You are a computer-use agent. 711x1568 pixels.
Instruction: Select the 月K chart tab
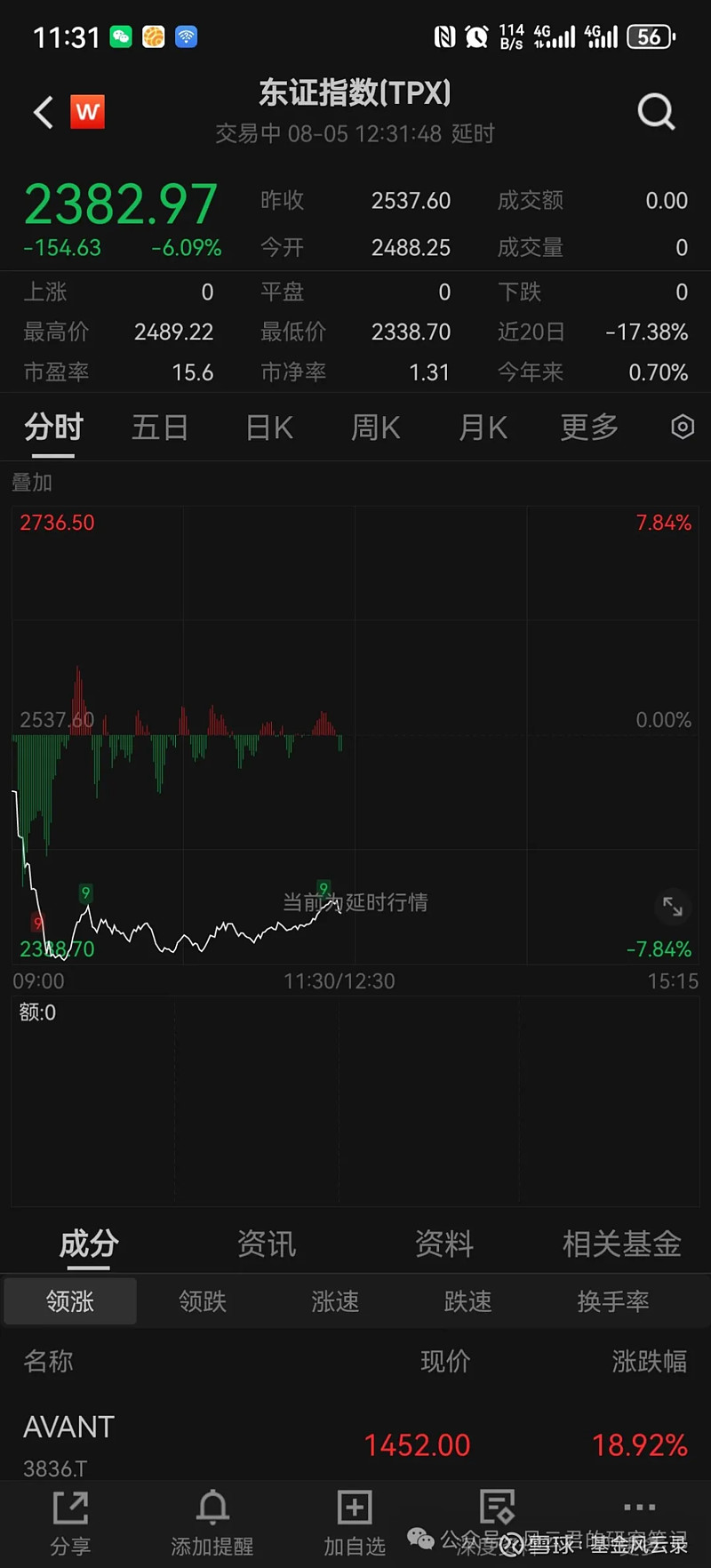point(483,428)
